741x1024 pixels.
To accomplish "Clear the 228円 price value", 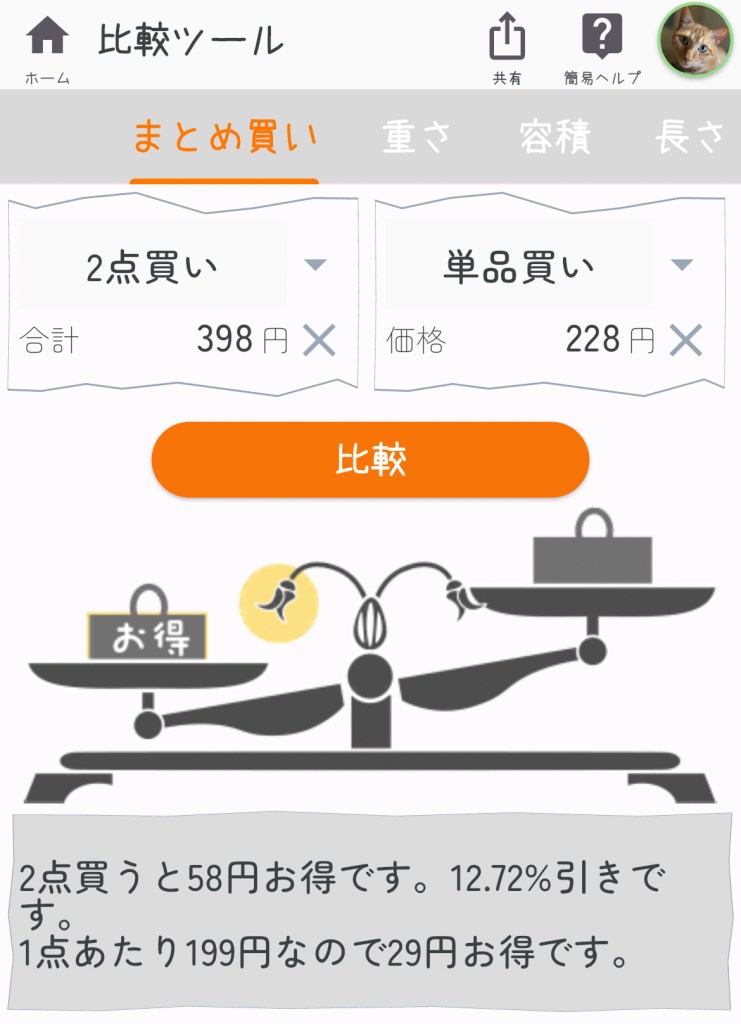I will pyautogui.click(x=686, y=341).
